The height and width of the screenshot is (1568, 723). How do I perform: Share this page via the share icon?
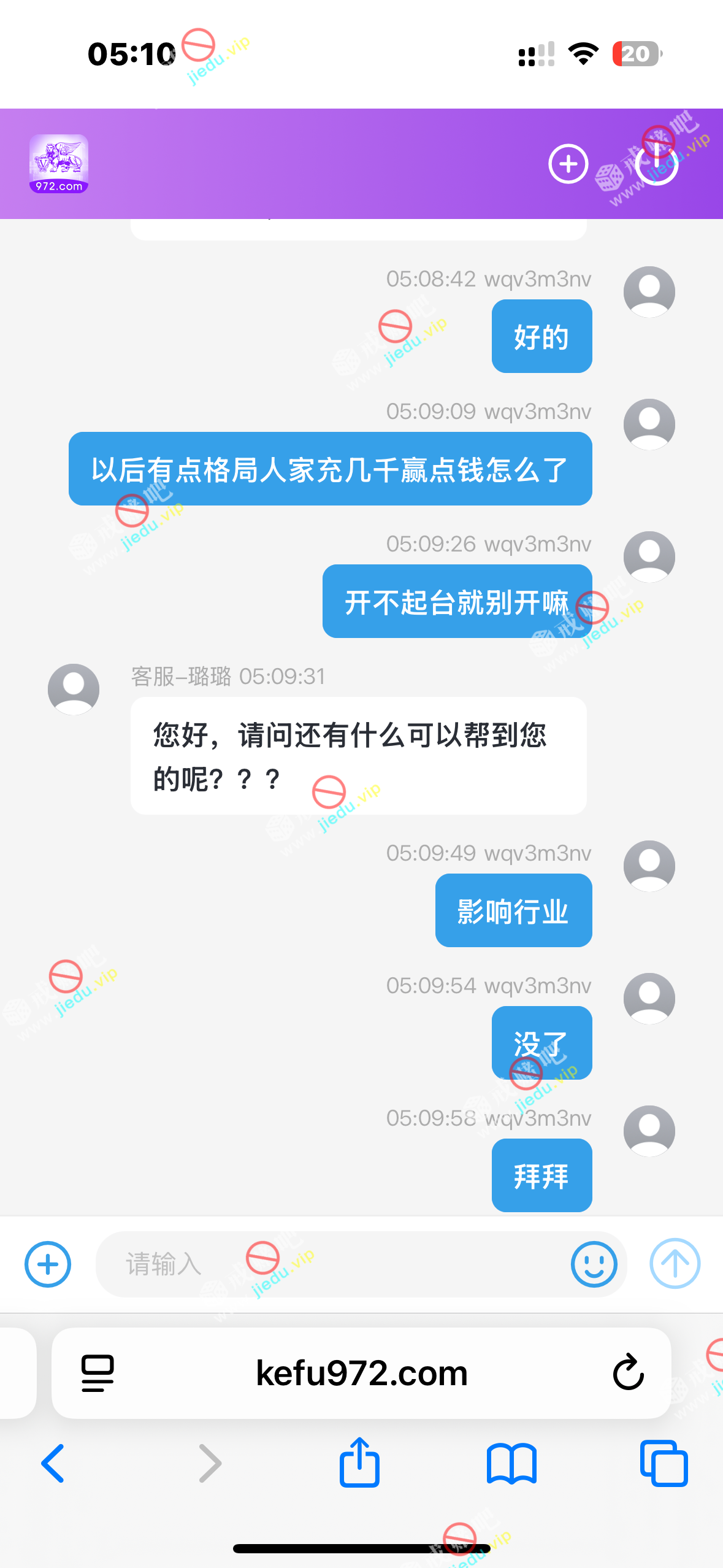tap(360, 1463)
